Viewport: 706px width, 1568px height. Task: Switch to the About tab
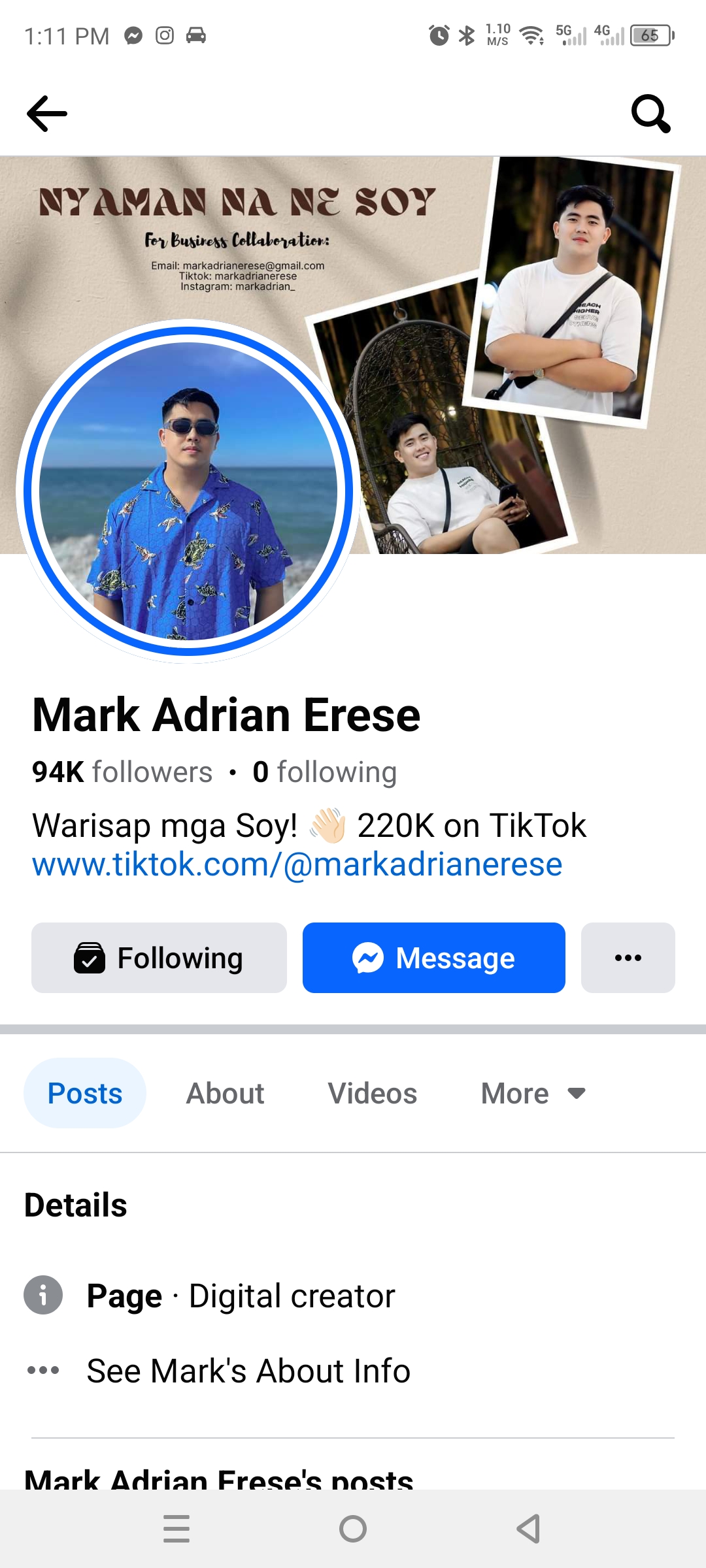(225, 1093)
